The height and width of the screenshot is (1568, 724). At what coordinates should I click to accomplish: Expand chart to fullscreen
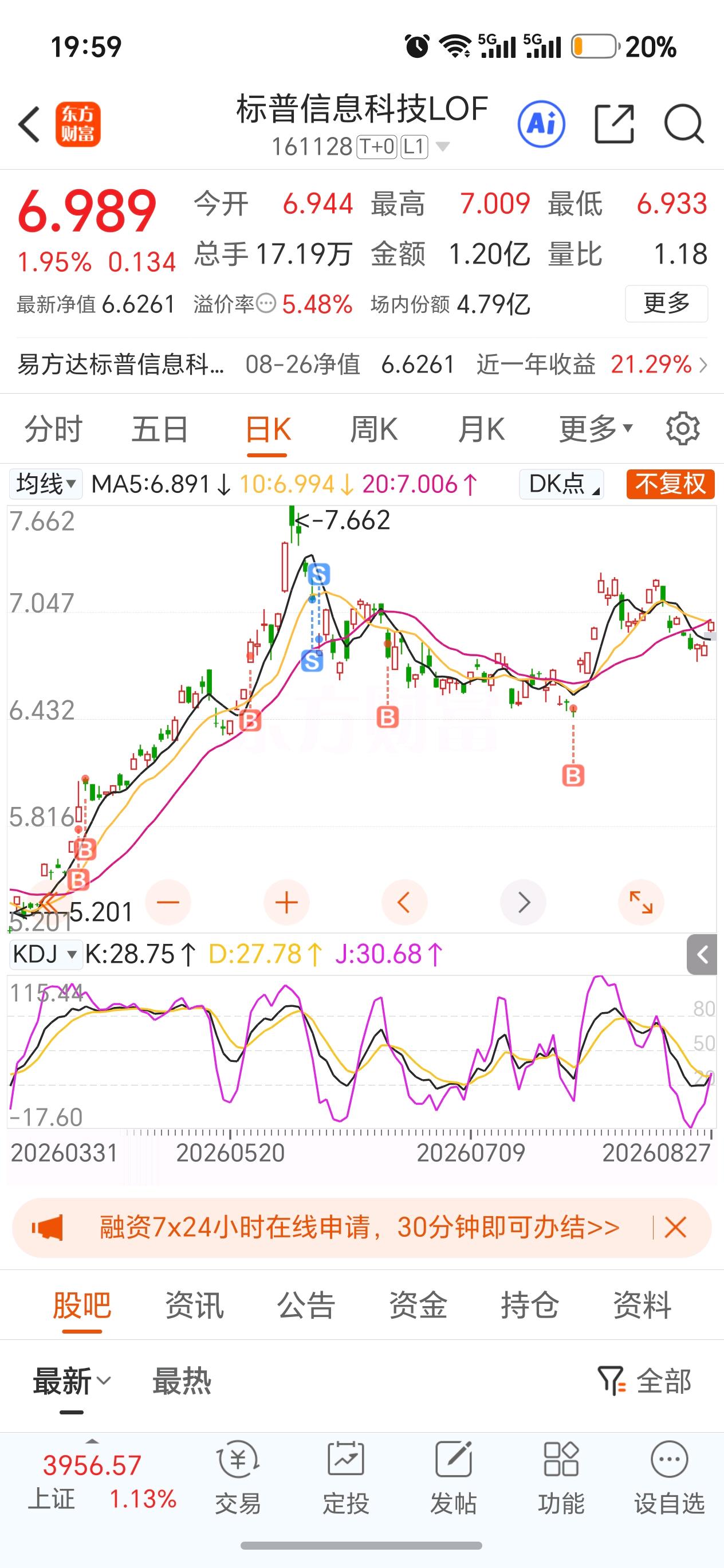tap(640, 902)
